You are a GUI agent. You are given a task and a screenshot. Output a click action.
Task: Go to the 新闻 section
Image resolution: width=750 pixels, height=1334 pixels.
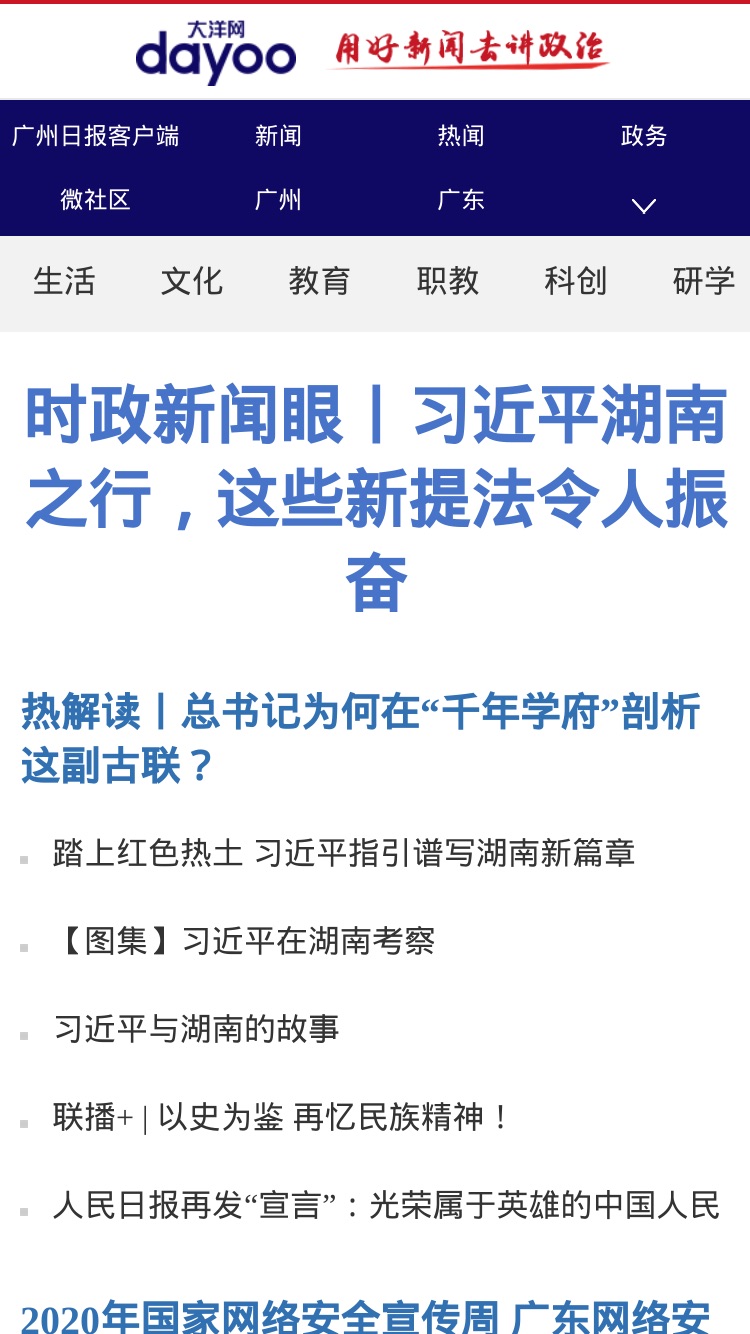pyautogui.click(x=278, y=136)
